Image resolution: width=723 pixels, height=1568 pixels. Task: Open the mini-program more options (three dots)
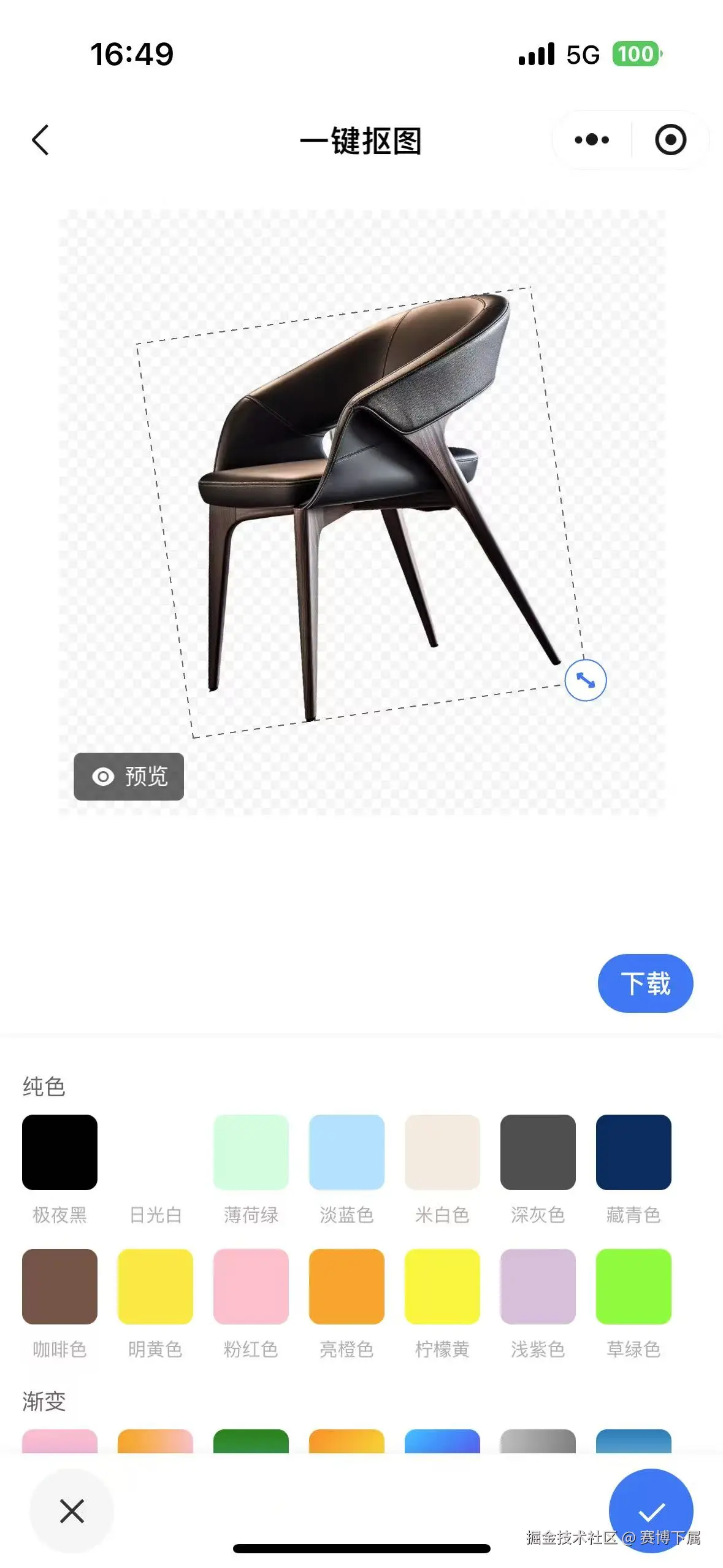(x=590, y=140)
